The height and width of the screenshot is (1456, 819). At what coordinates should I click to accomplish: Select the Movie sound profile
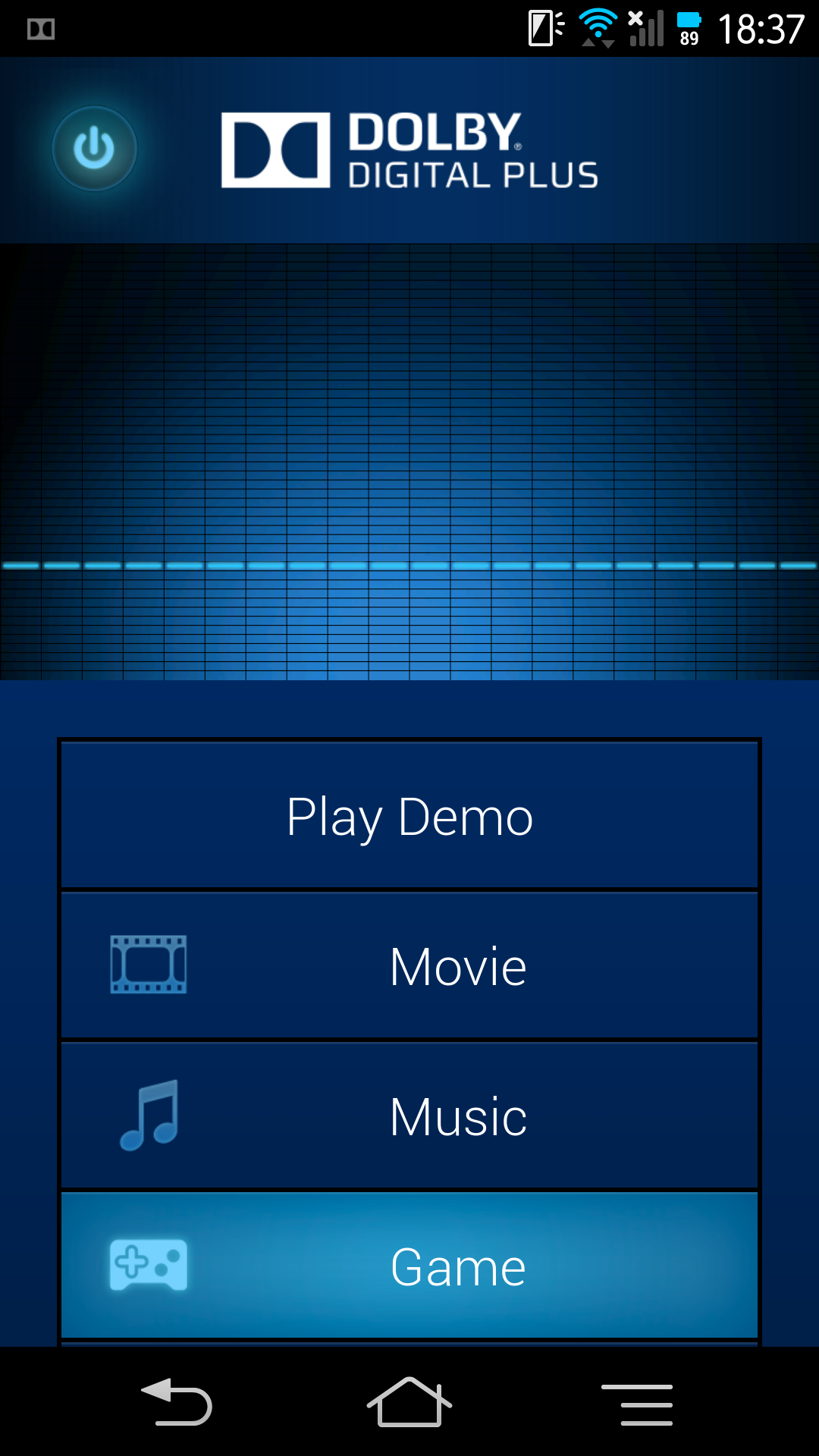coord(409,966)
